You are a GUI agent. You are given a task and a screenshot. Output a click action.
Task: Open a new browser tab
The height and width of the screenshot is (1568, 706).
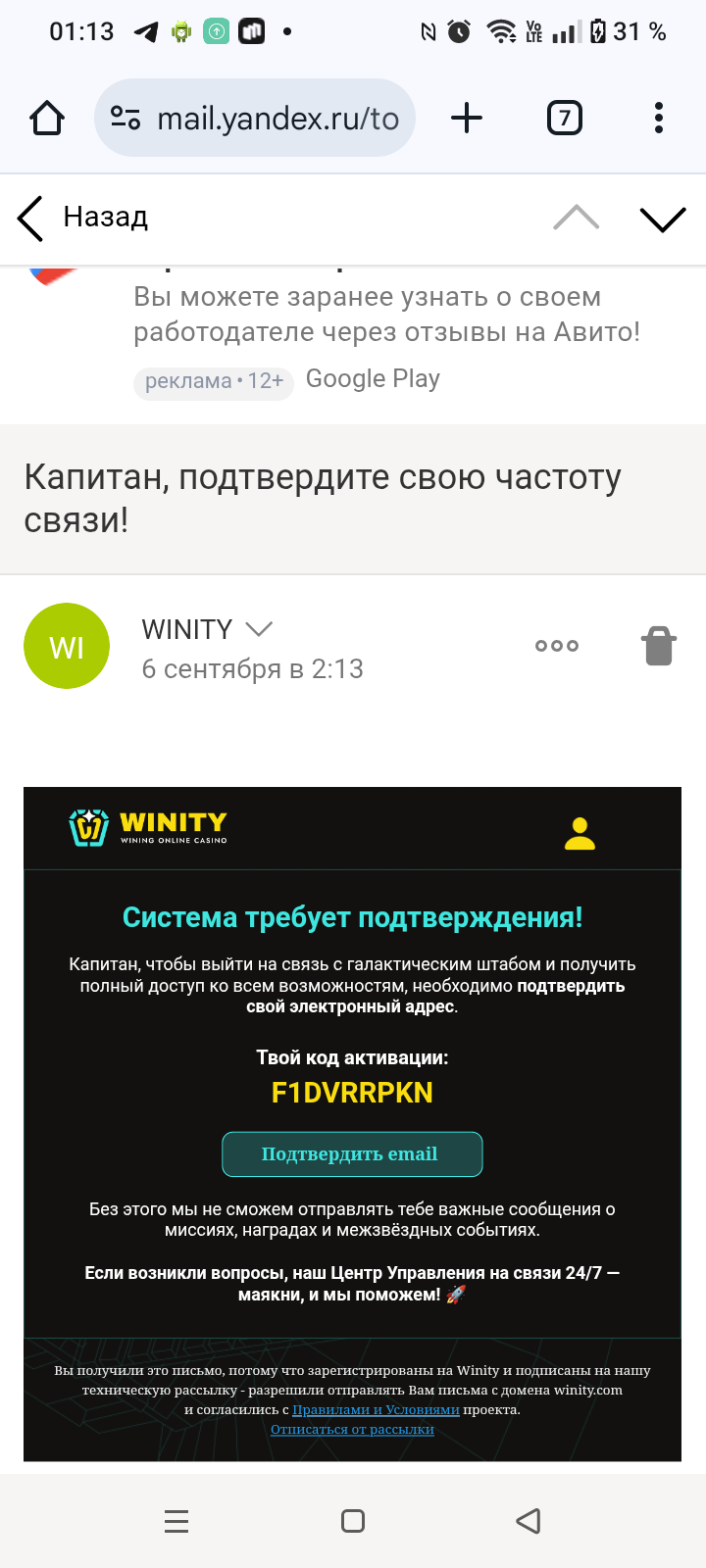pos(467,119)
